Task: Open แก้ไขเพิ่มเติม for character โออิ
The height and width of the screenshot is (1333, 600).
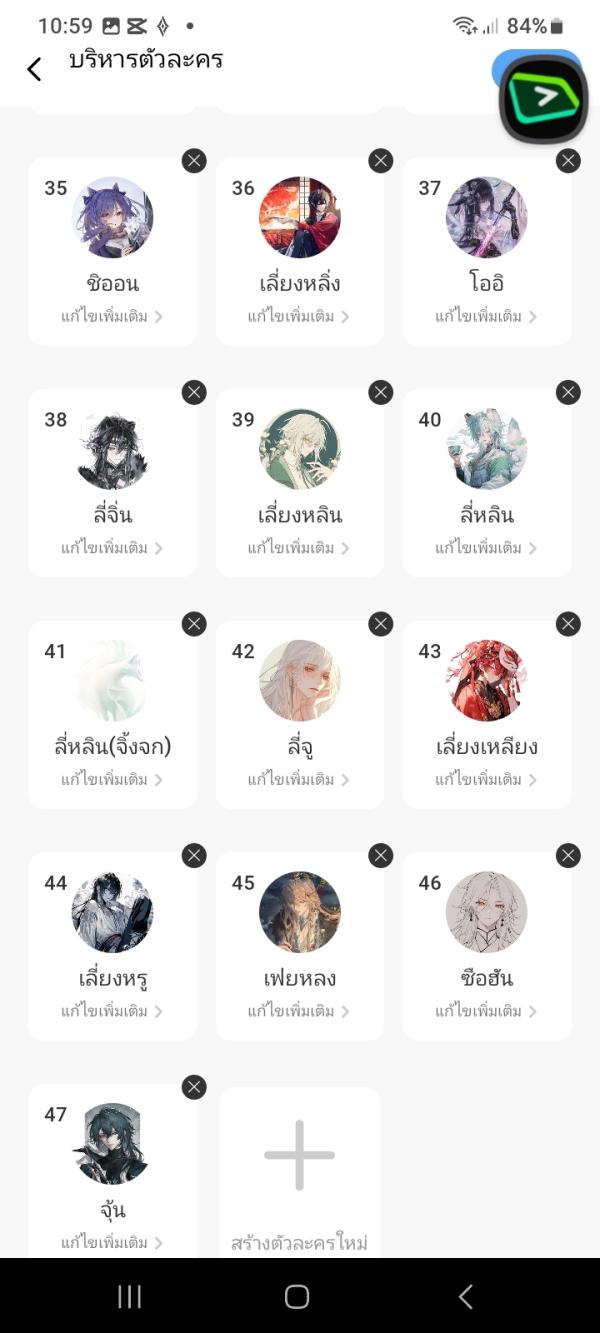Action: point(486,317)
